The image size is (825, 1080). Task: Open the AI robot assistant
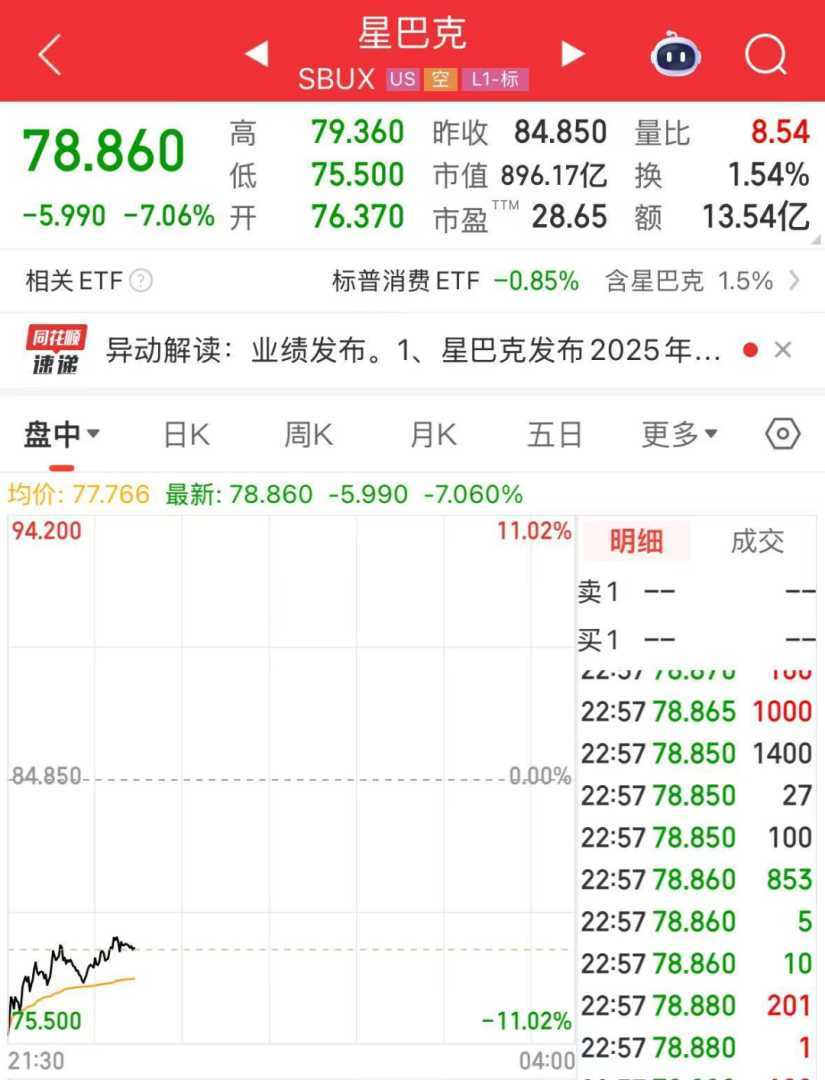coord(676,55)
